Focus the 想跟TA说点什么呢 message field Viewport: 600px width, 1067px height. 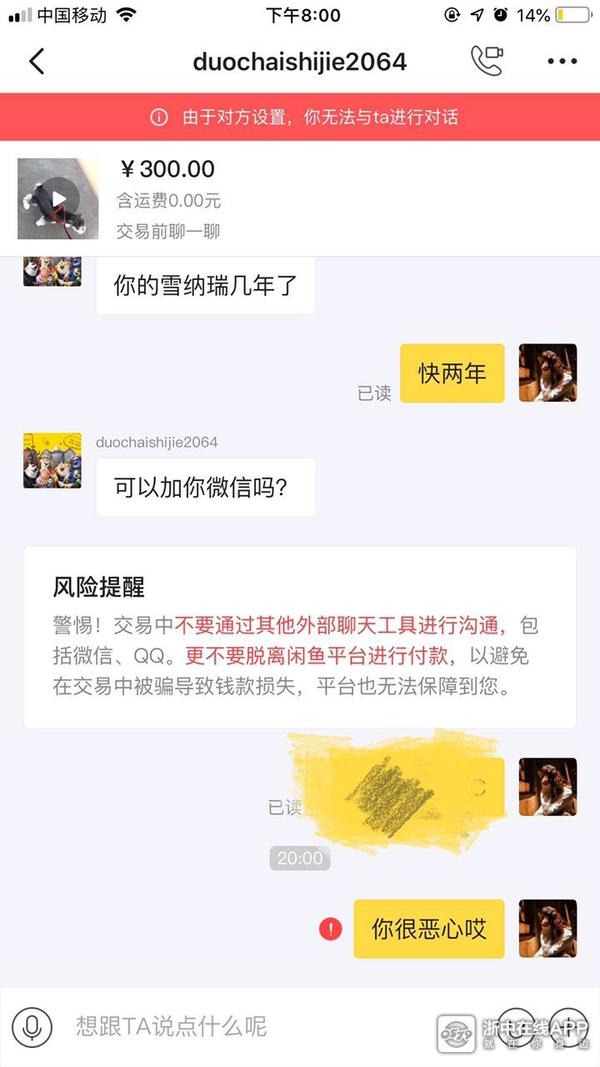tap(250, 1026)
